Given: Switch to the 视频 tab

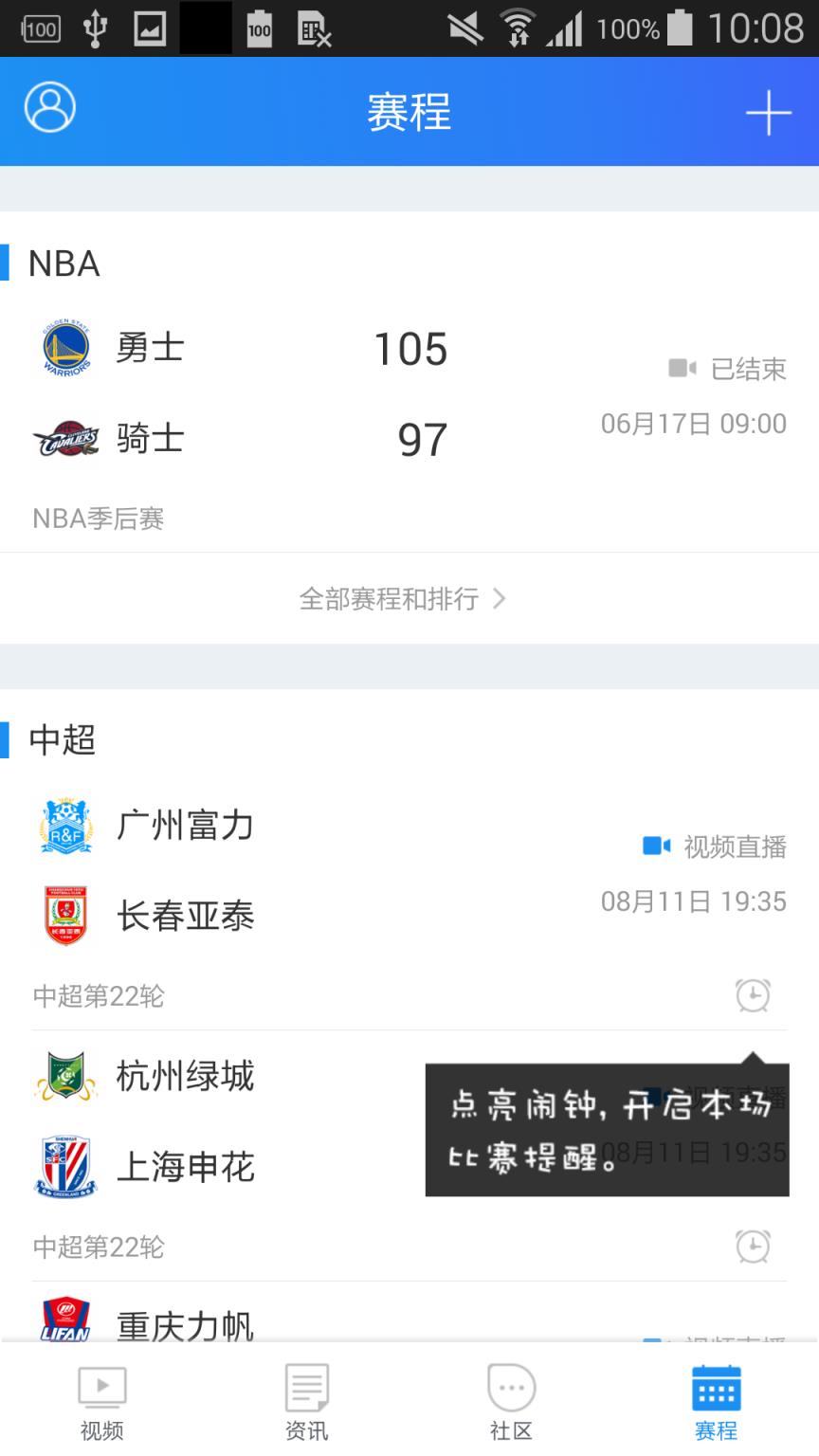Looking at the screenshot, I should pyautogui.click(x=100, y=1400).
